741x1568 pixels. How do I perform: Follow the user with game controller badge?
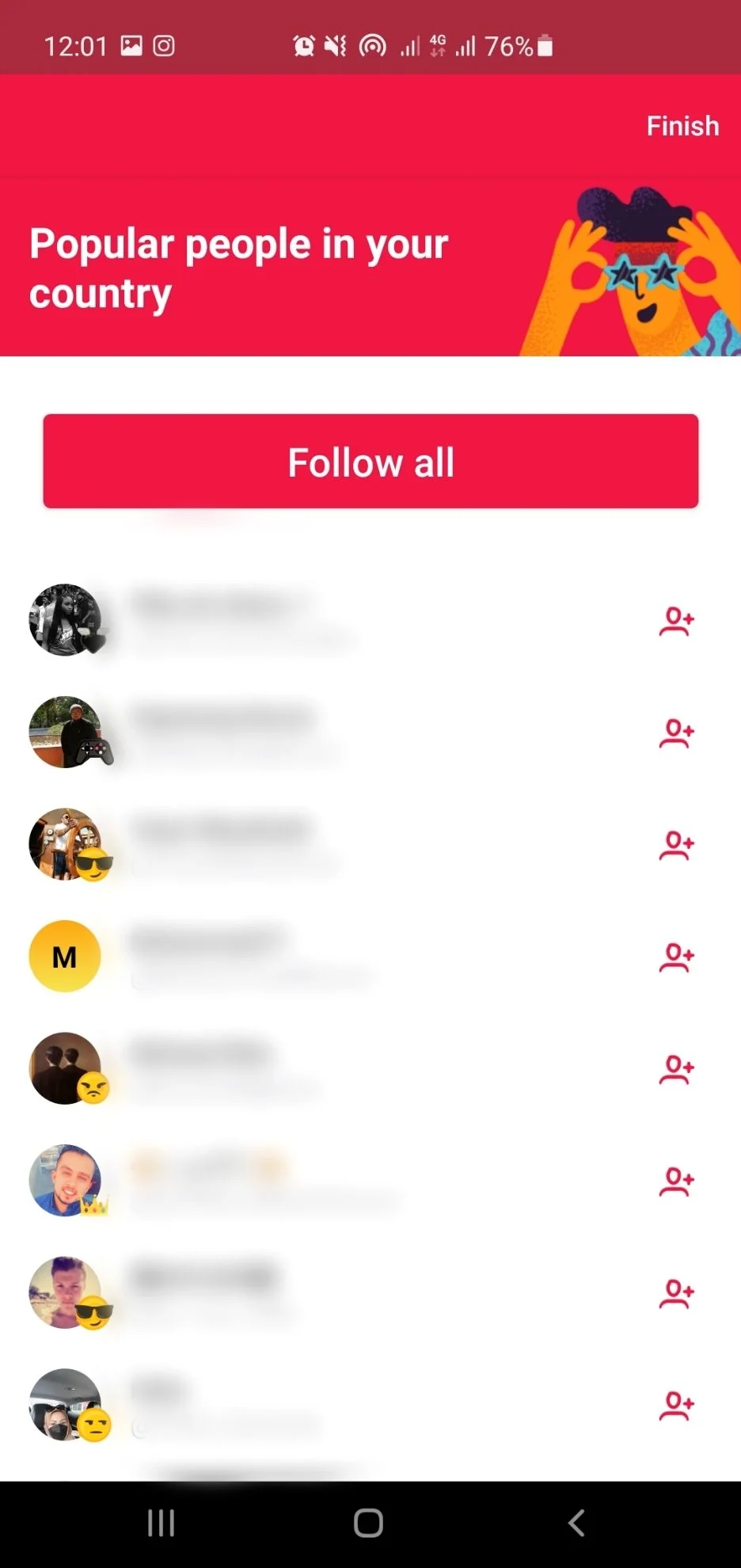click(x=677, y=733)
